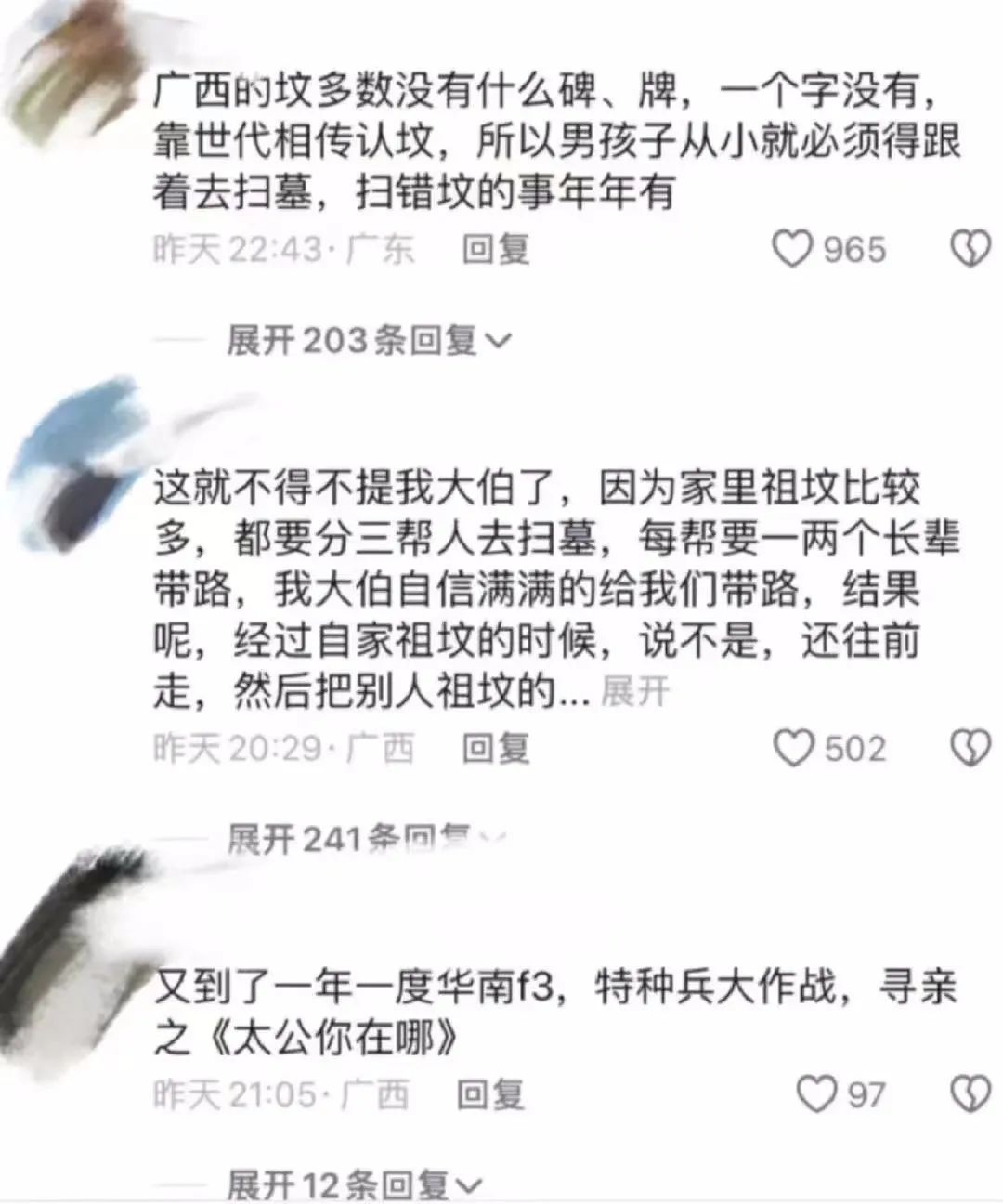Reply to the 22:43 Guangdong comment

pyautogui.click(x=496, y=249)
